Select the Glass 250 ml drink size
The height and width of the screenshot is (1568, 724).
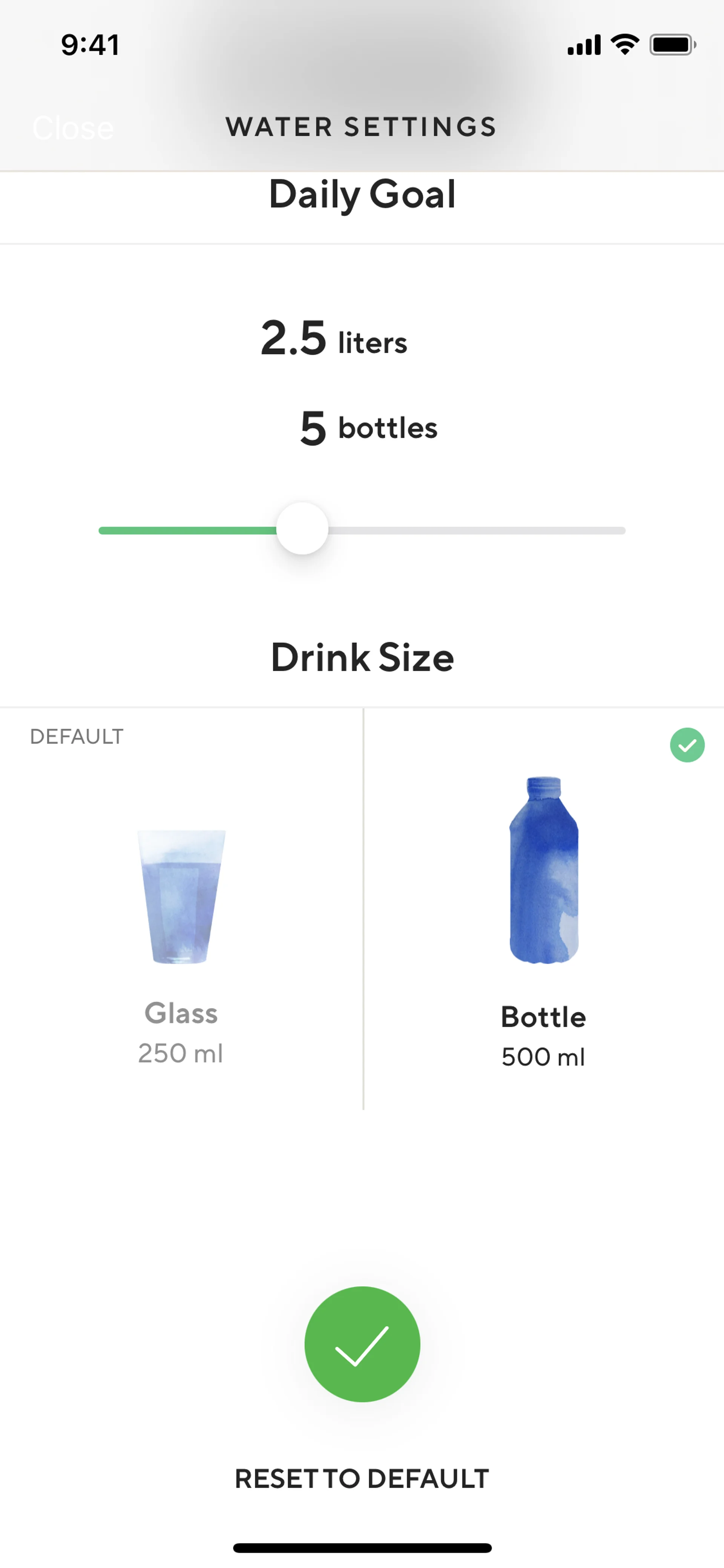tap(181, 913)
